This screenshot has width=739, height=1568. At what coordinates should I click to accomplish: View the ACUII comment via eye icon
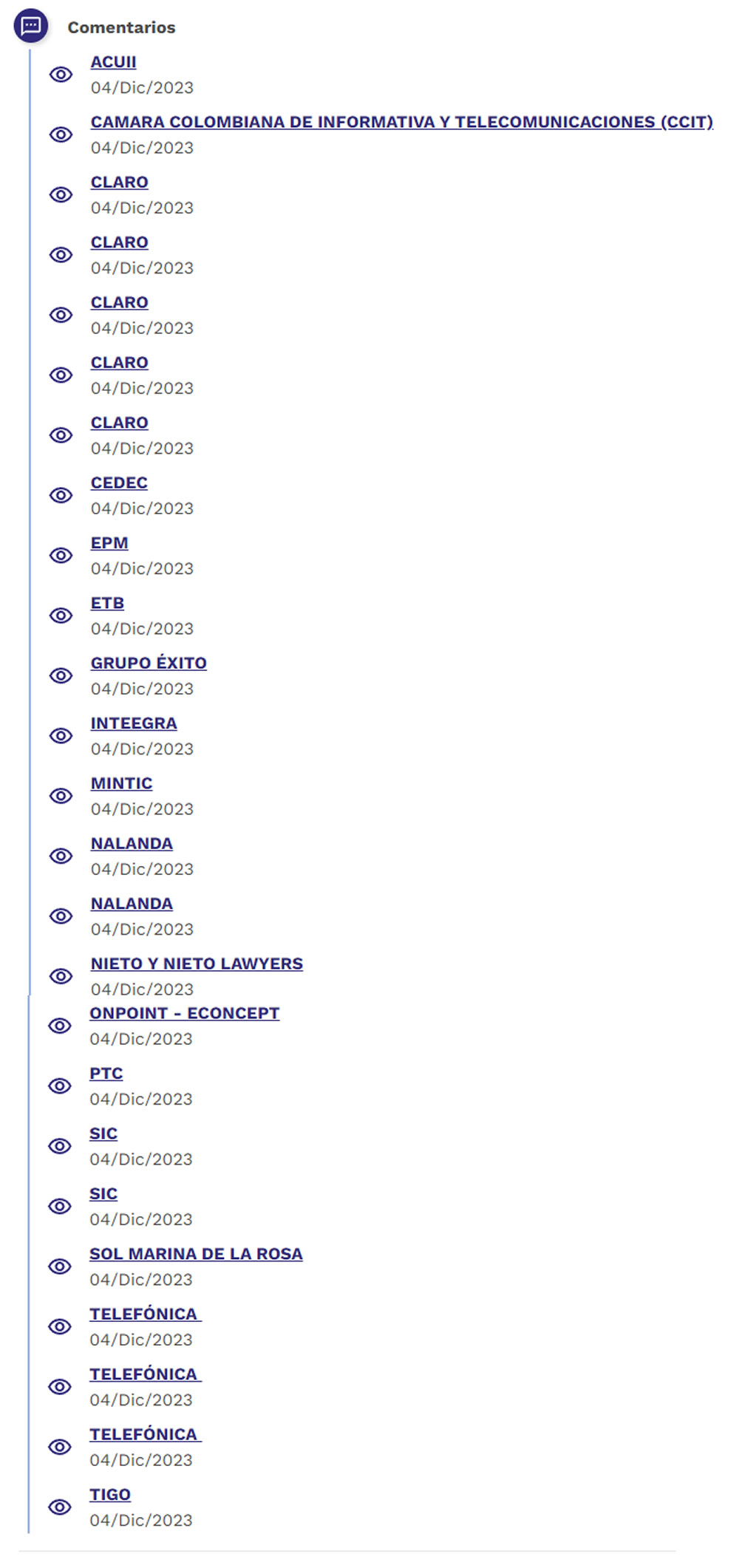[x=61, y=75]
